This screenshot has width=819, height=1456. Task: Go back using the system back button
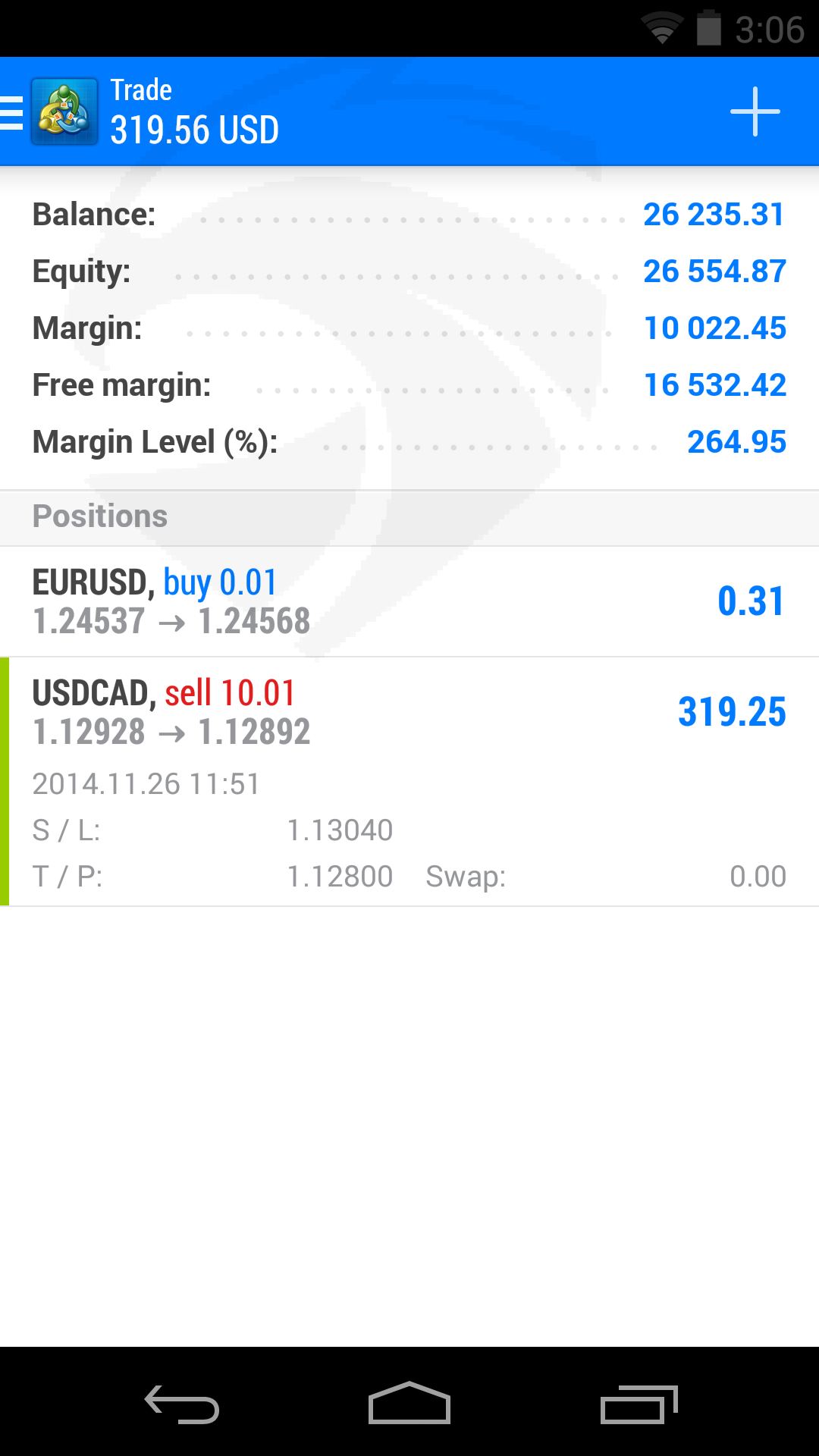182,1404
